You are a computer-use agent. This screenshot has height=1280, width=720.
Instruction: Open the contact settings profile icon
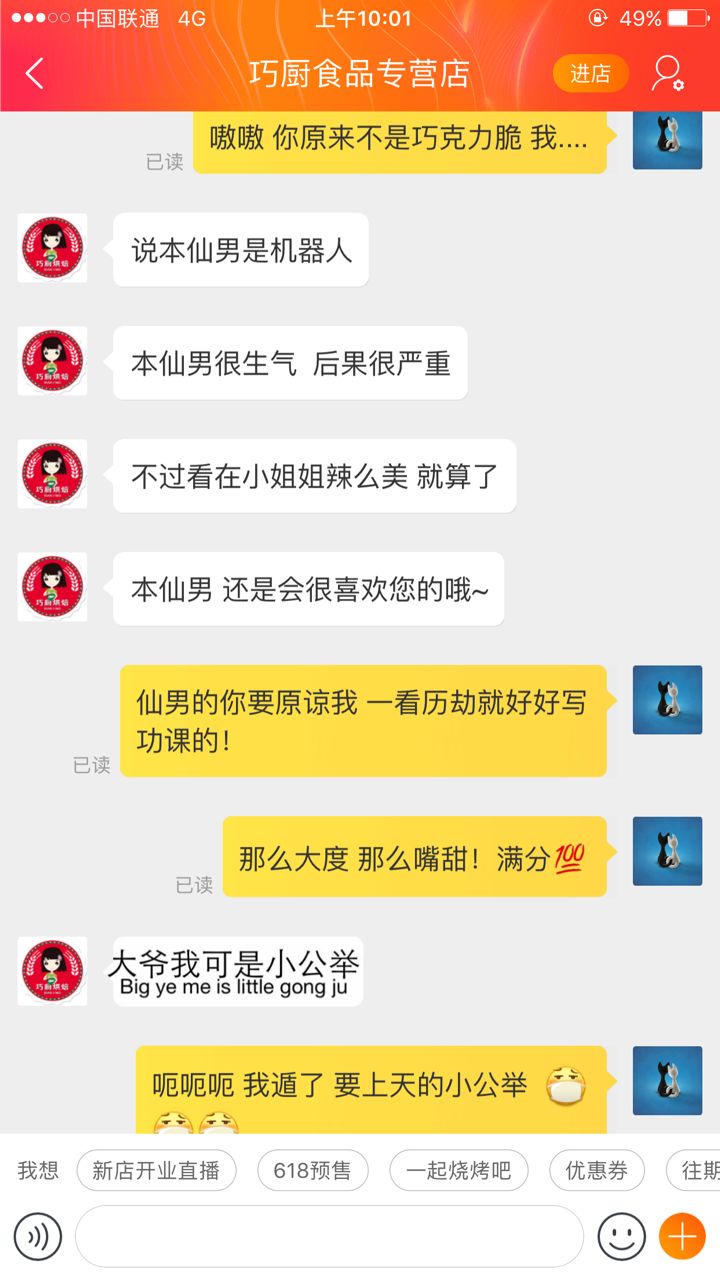point(667,73)
